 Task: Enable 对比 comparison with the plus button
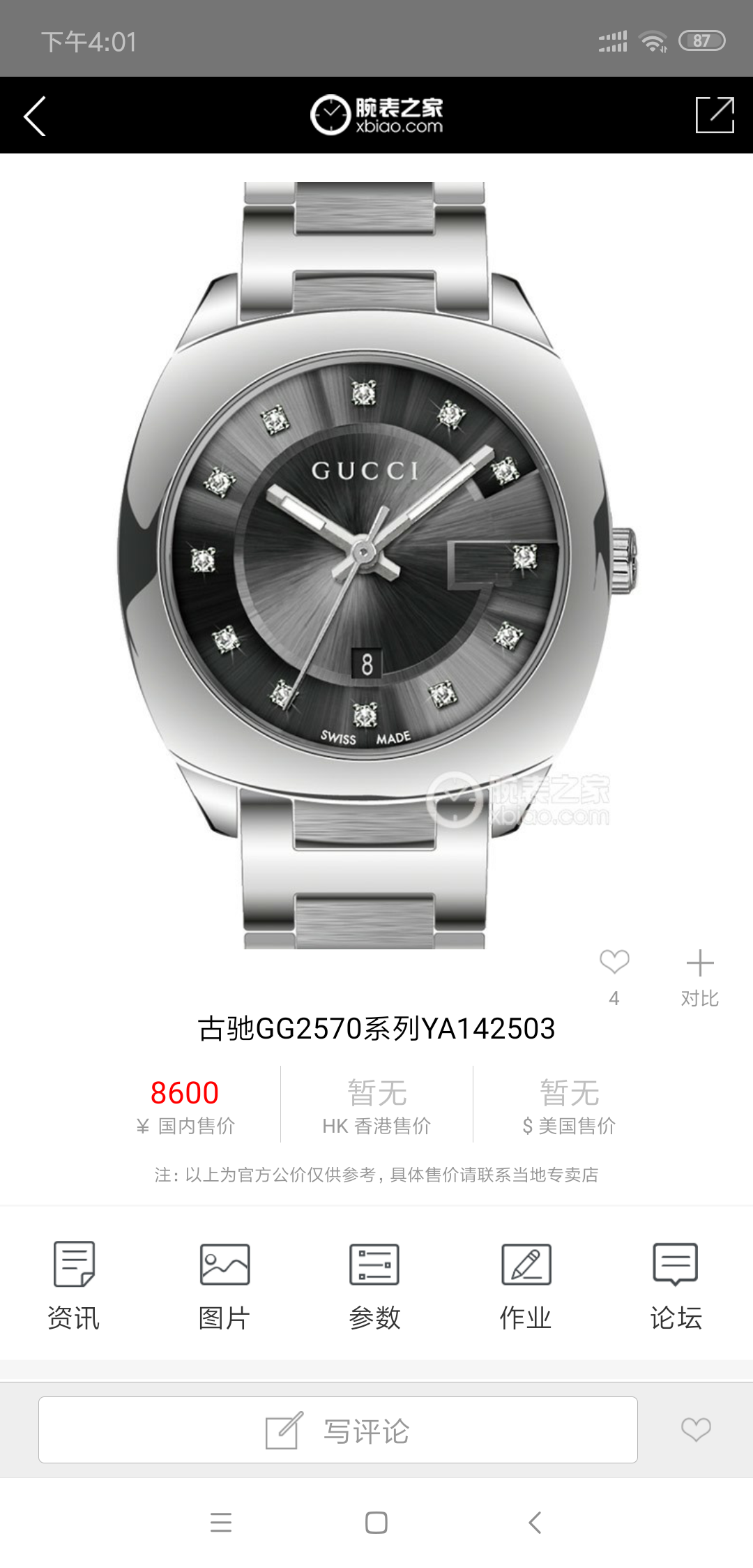click(700, 962)
